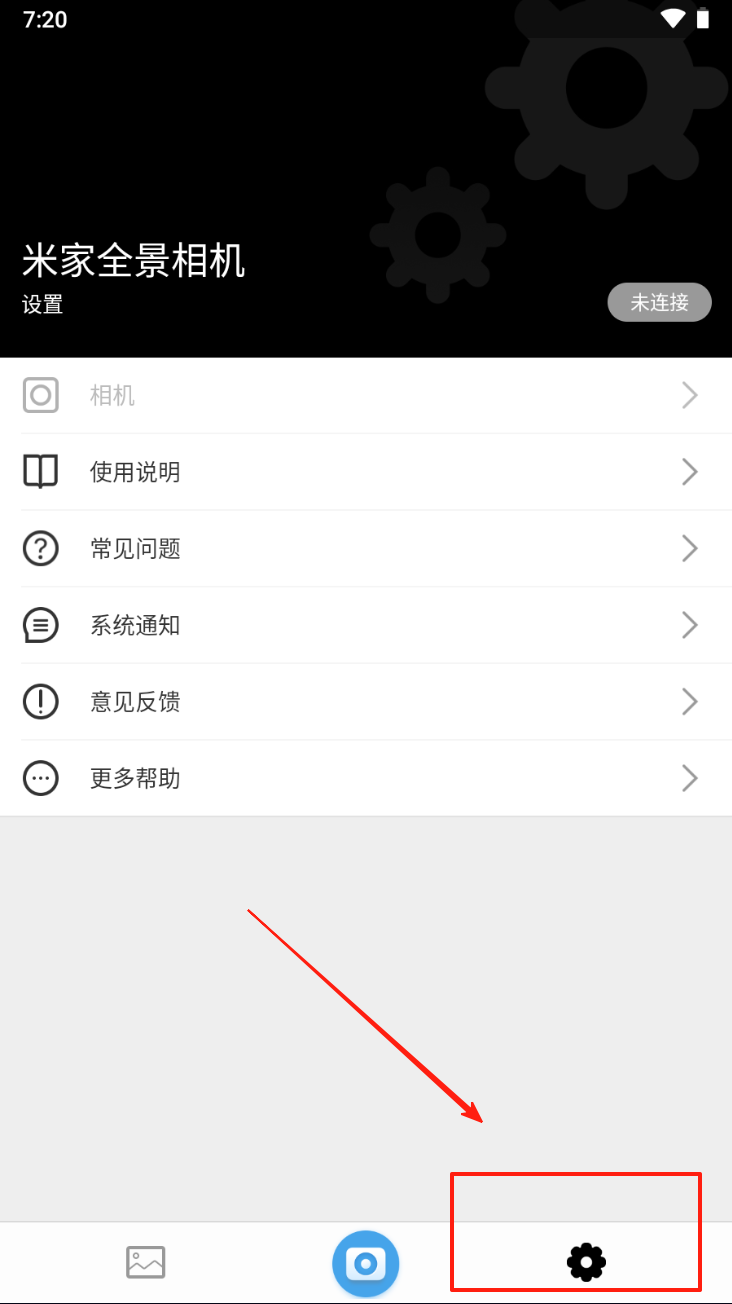View 系统通知 system notifications
This screenshot has width=732, height=1304.
point(366,625)
